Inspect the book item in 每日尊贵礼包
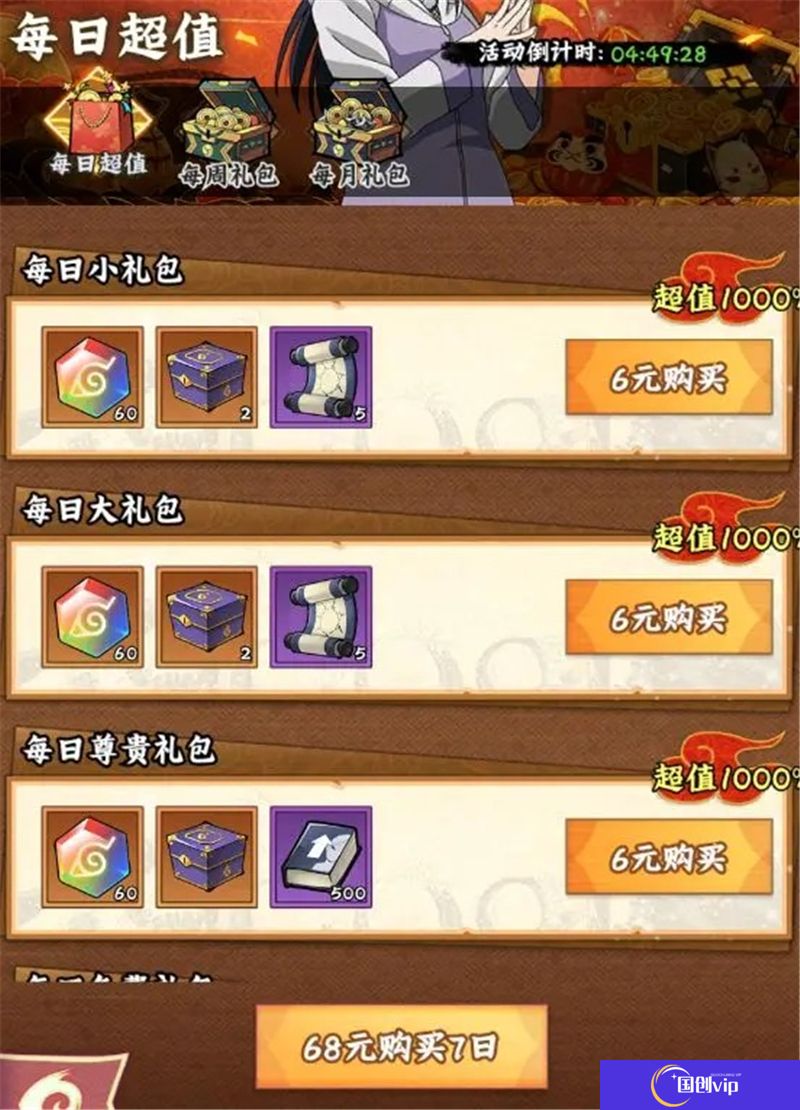The image size is (800, 1110). pos(321,857)
